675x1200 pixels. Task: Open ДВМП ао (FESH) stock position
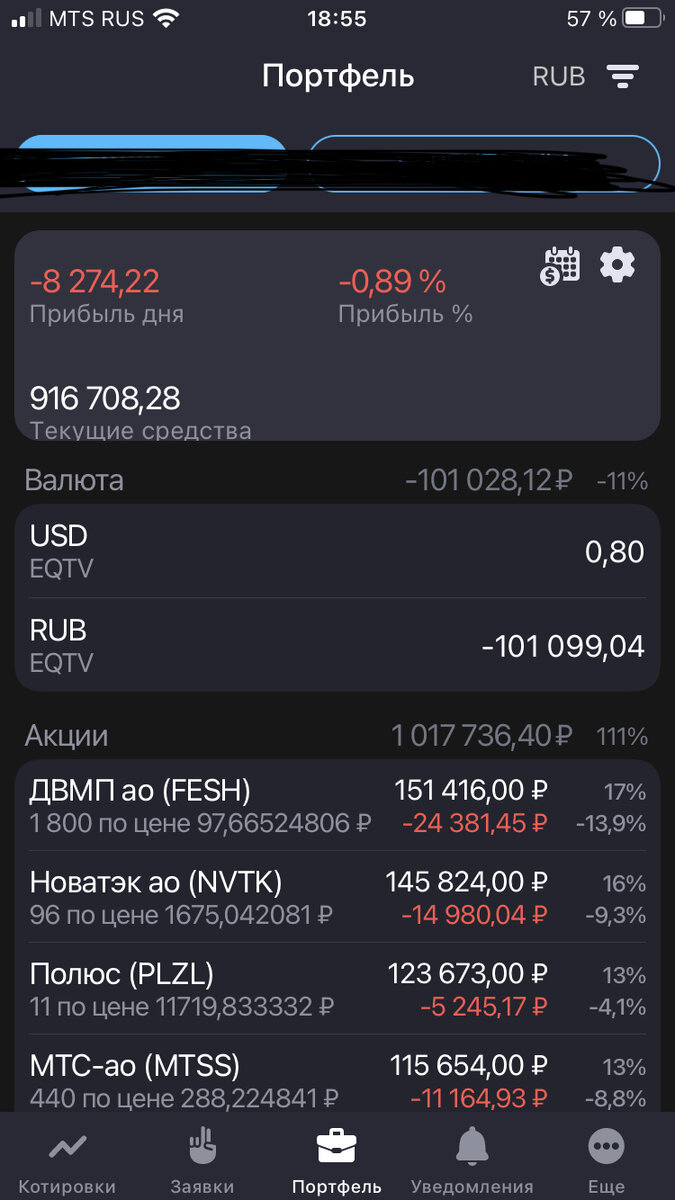[x=337, y=807]
